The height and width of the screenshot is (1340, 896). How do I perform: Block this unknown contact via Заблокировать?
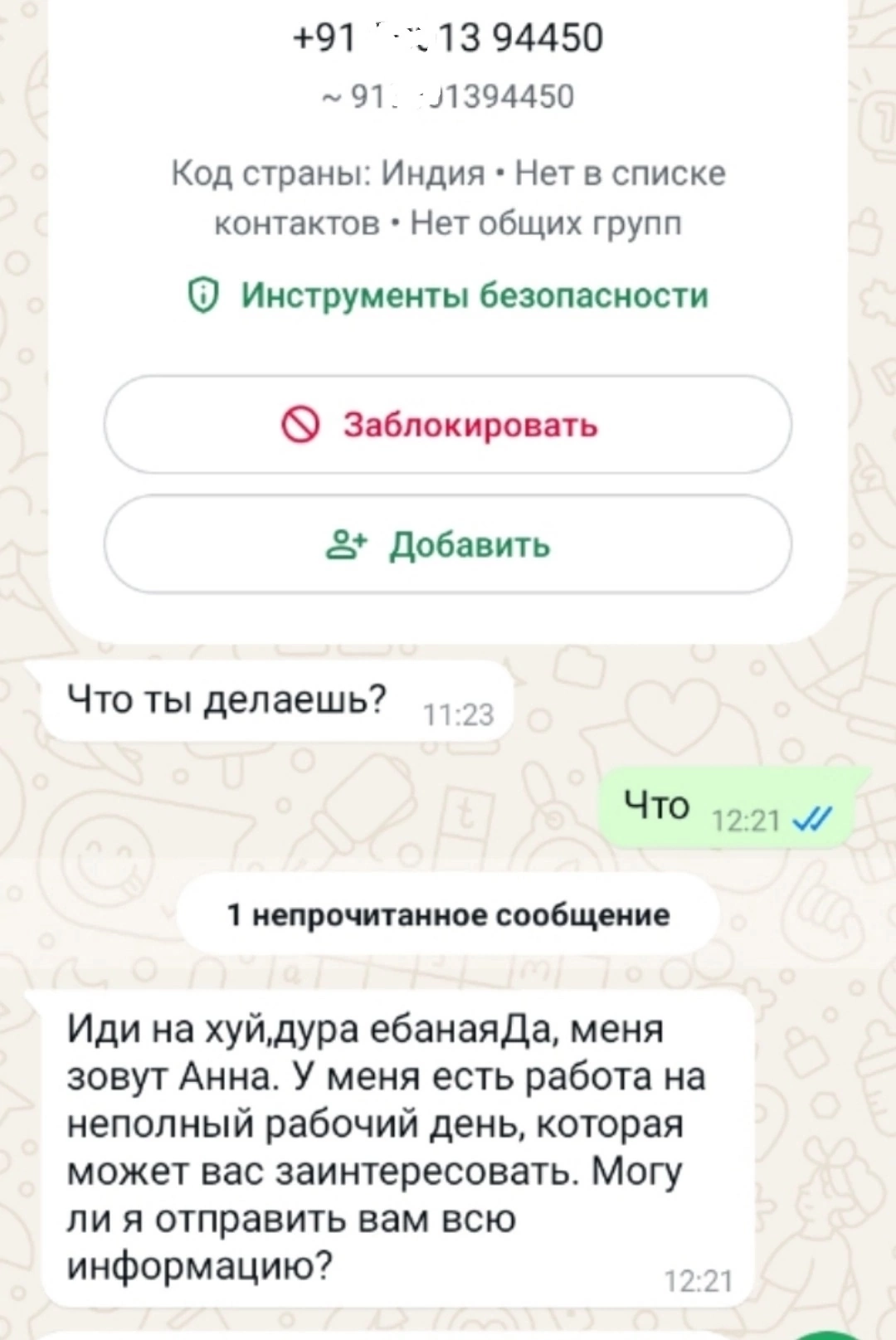448,425
